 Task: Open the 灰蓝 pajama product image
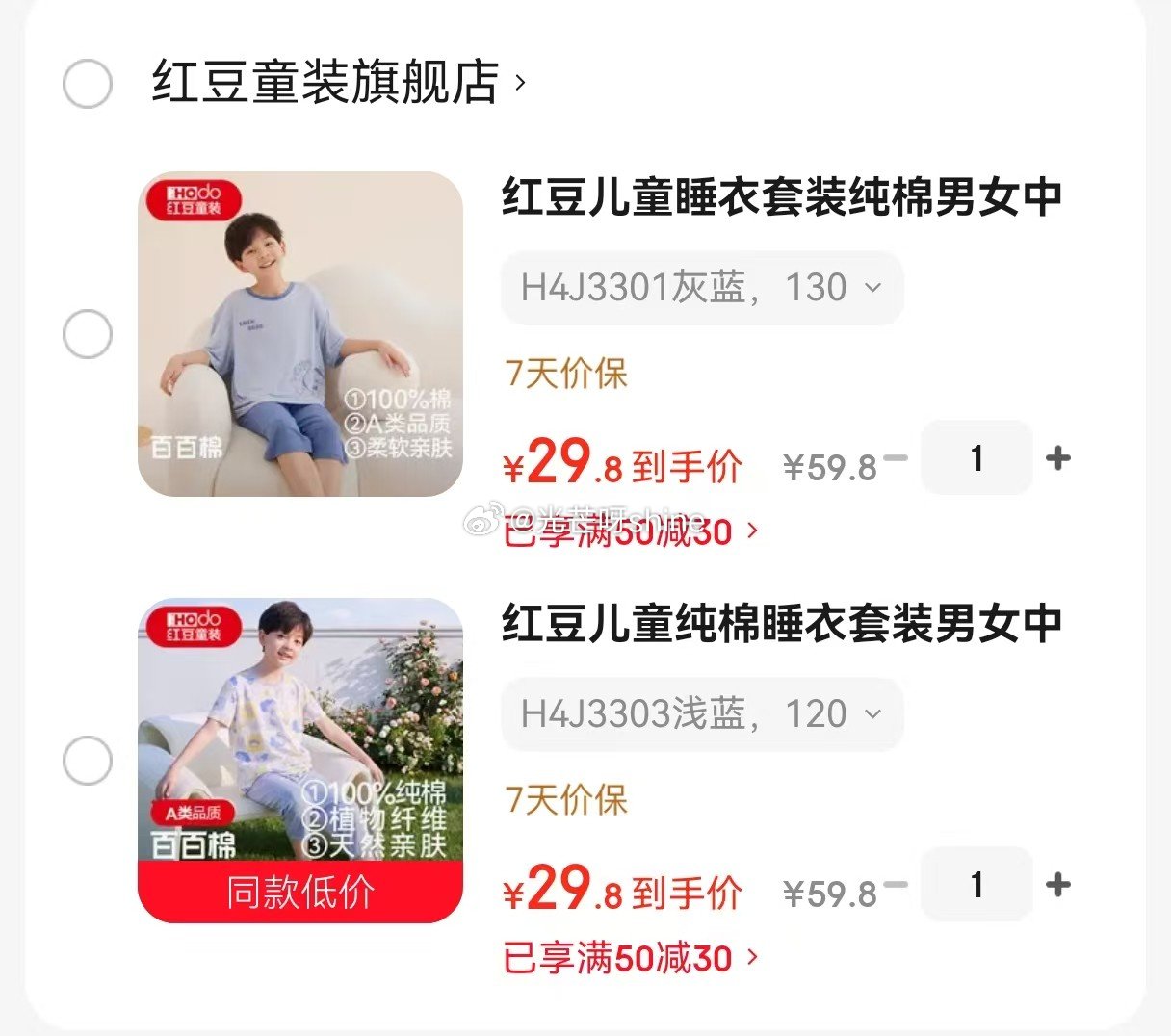point(300,334)
